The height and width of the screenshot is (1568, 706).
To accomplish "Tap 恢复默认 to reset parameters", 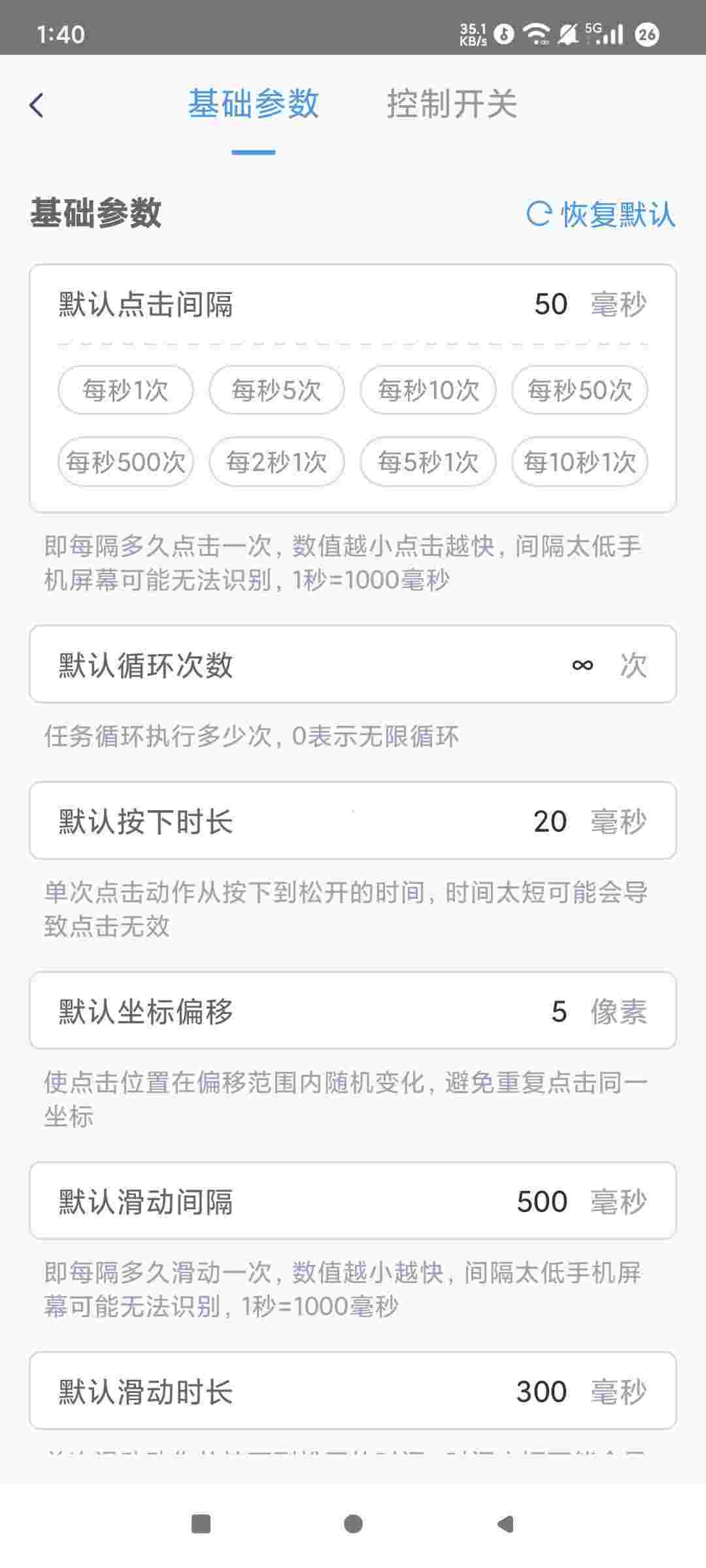I will click(x=601, y=214).
